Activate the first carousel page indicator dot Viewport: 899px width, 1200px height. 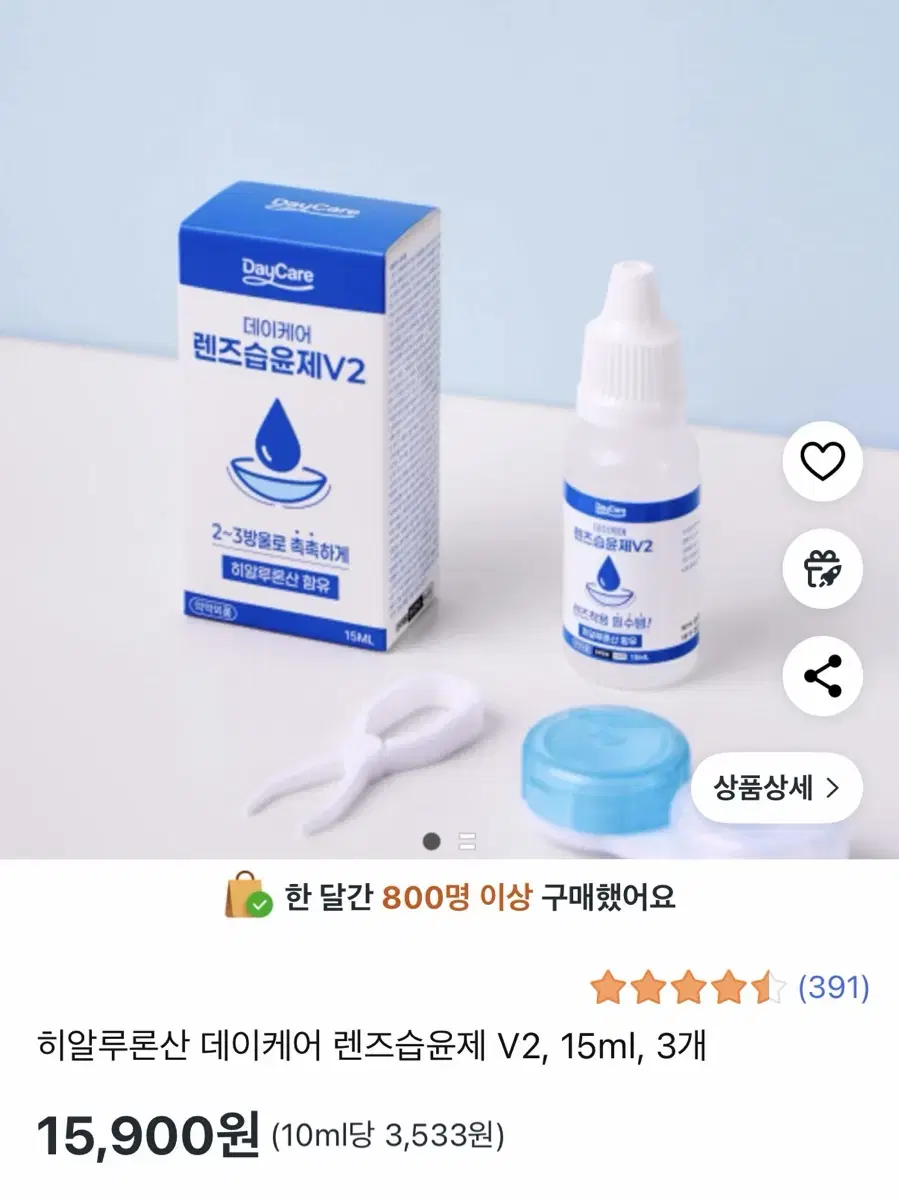coord(430,843)
